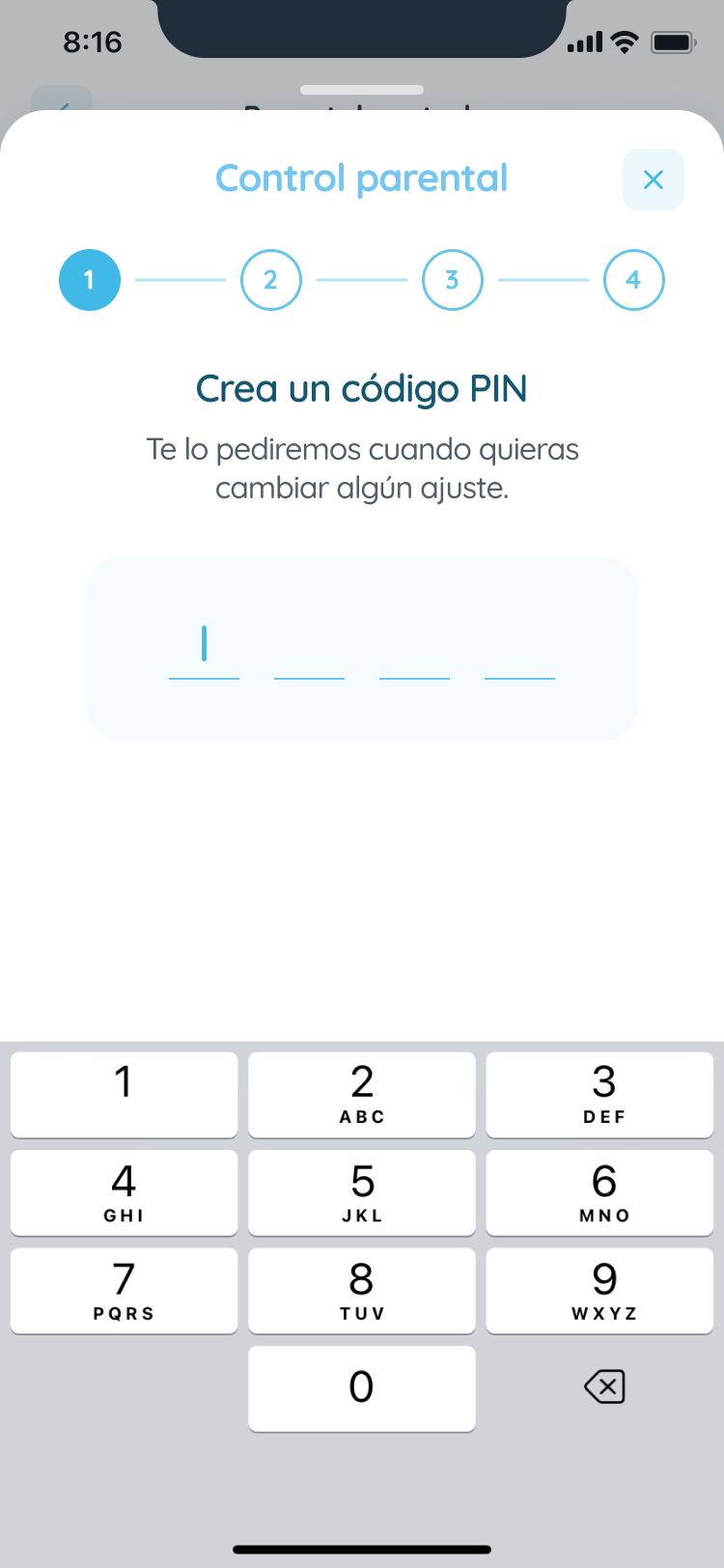The image size is (724, 1568).
Task: Tap the 3 key
Action: coord(599,1094)
